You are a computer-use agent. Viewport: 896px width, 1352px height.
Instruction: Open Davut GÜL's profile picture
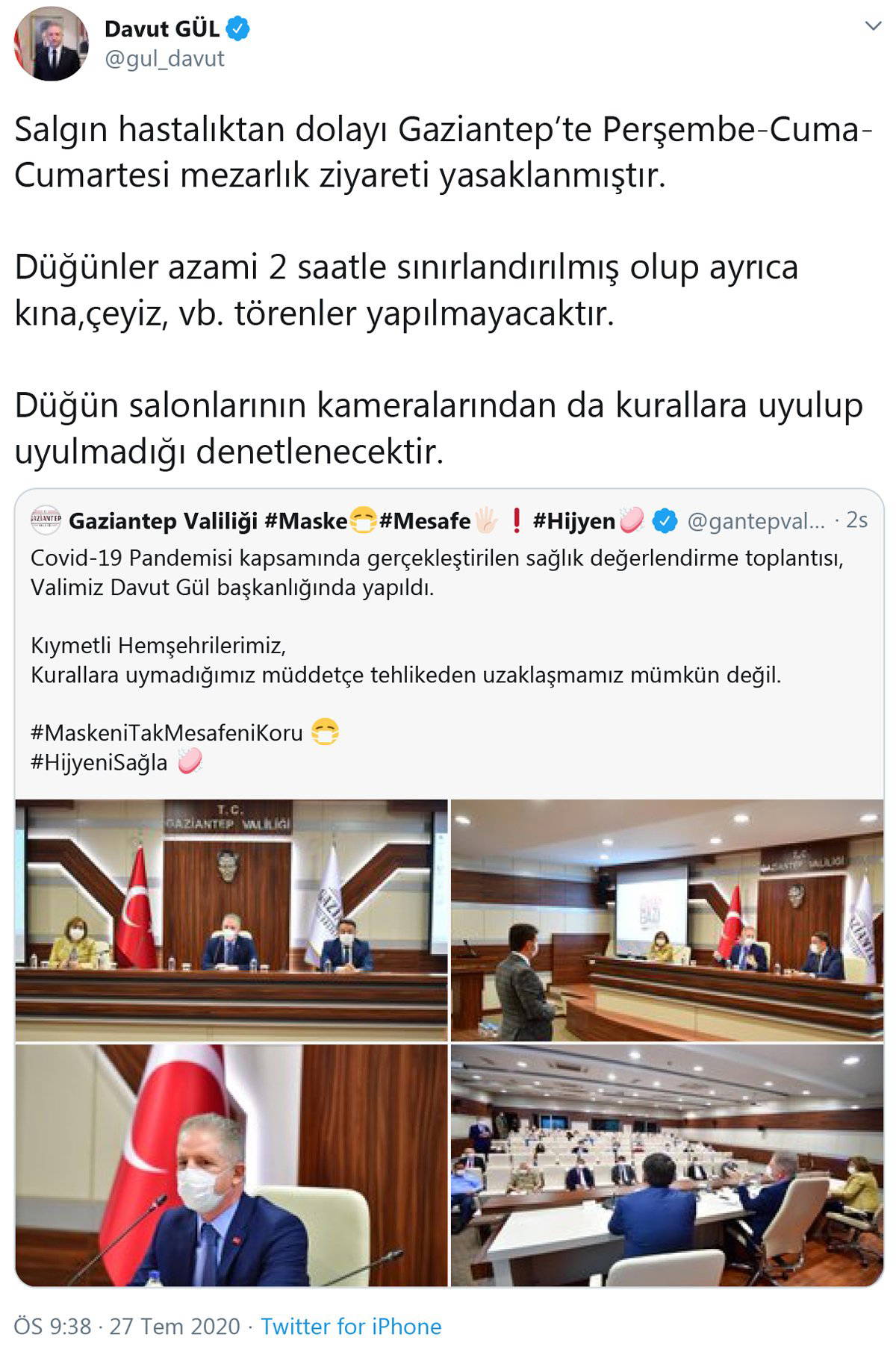click(51, 44)
